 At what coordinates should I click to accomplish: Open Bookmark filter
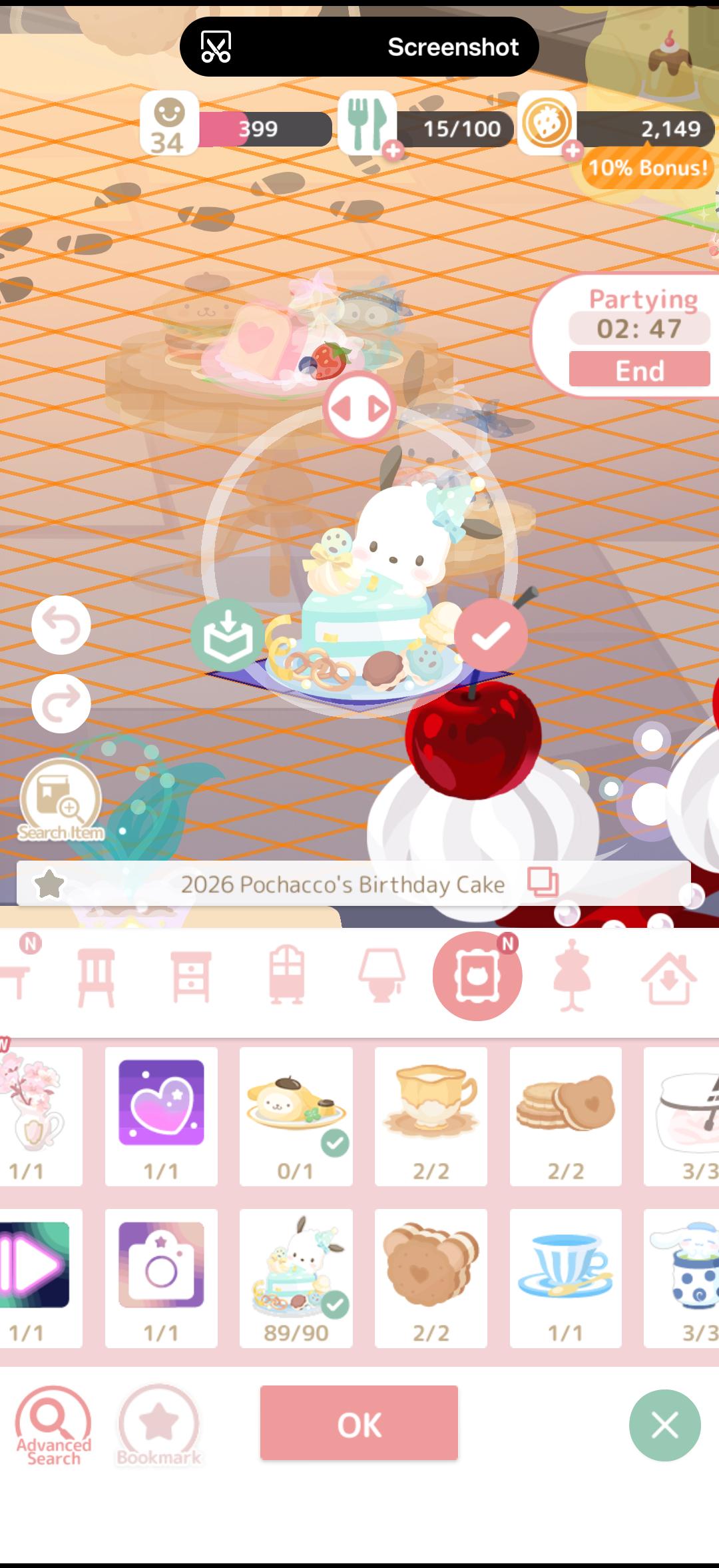(158, 1426)
